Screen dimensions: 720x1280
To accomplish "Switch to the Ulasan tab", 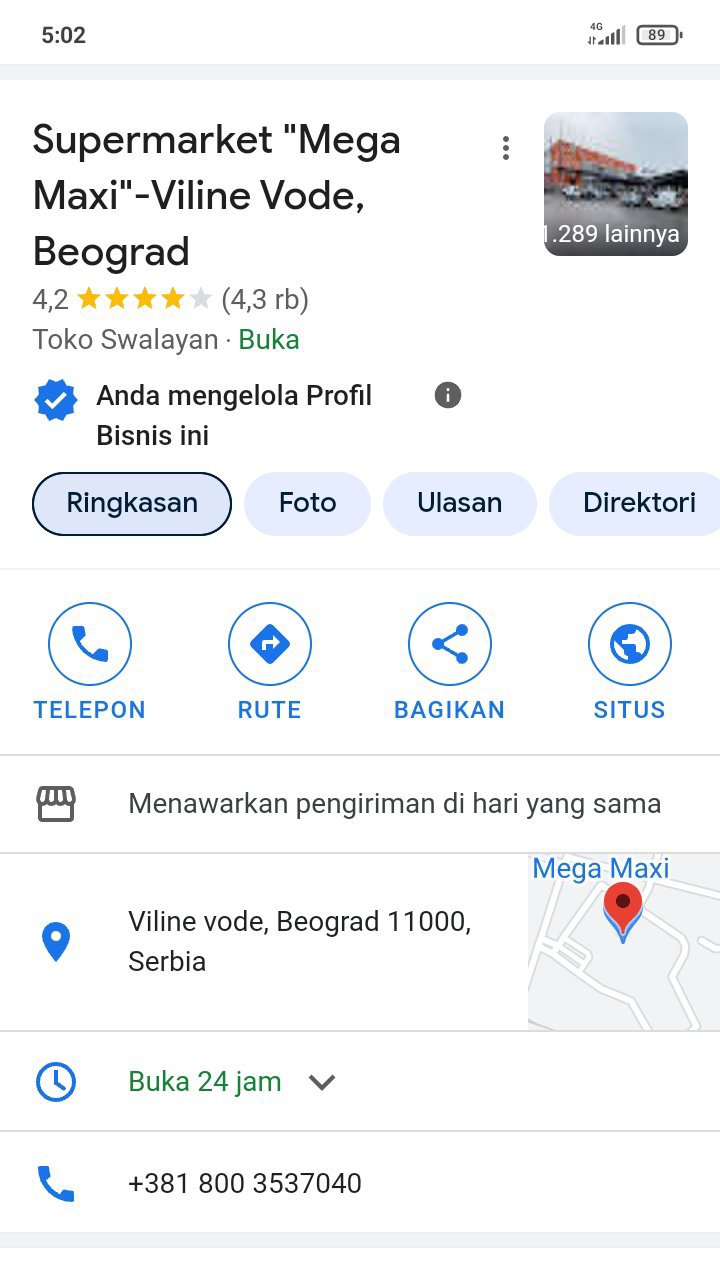I will tap(460, 503).
